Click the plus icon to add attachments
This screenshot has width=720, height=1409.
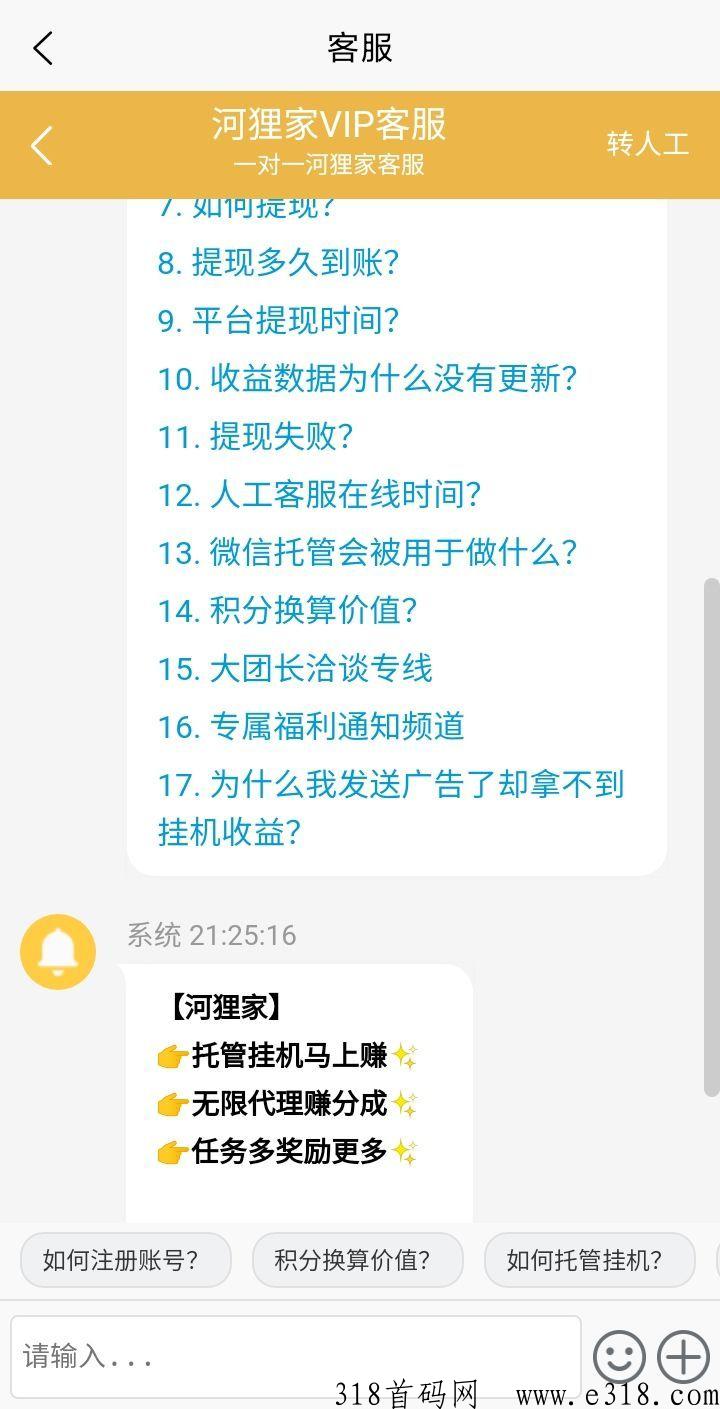click(681, 1356)
